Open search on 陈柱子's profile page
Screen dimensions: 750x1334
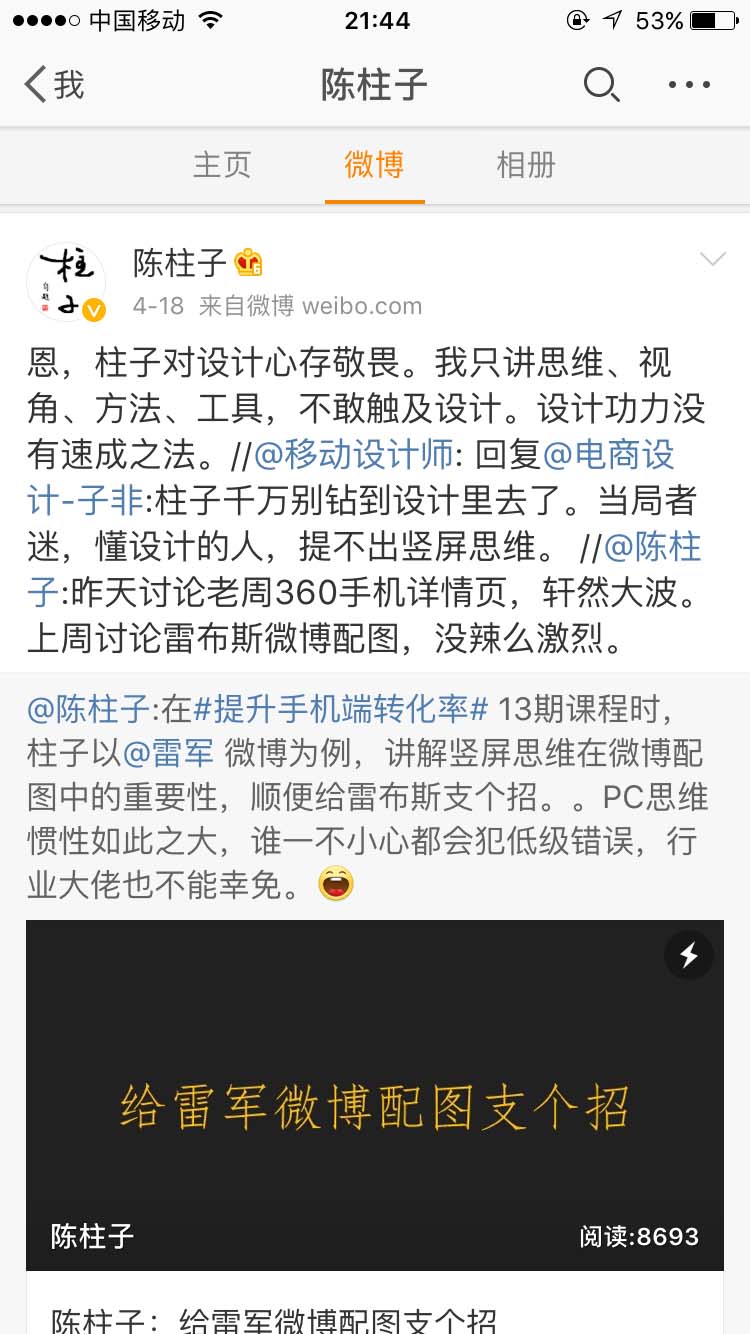[601, 85]
